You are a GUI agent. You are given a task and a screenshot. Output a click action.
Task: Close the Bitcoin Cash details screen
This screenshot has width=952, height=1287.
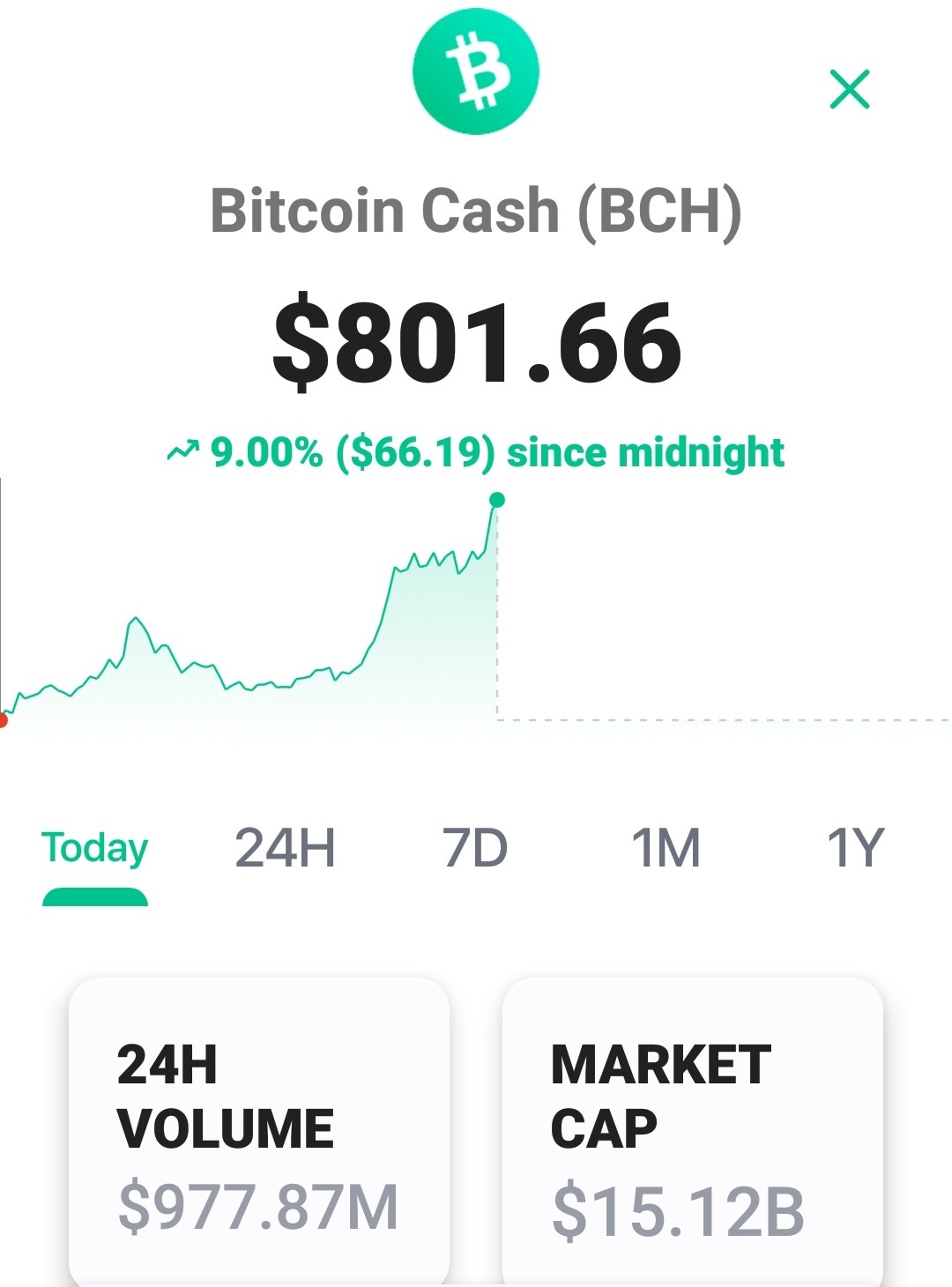click(x=850, y=89)
